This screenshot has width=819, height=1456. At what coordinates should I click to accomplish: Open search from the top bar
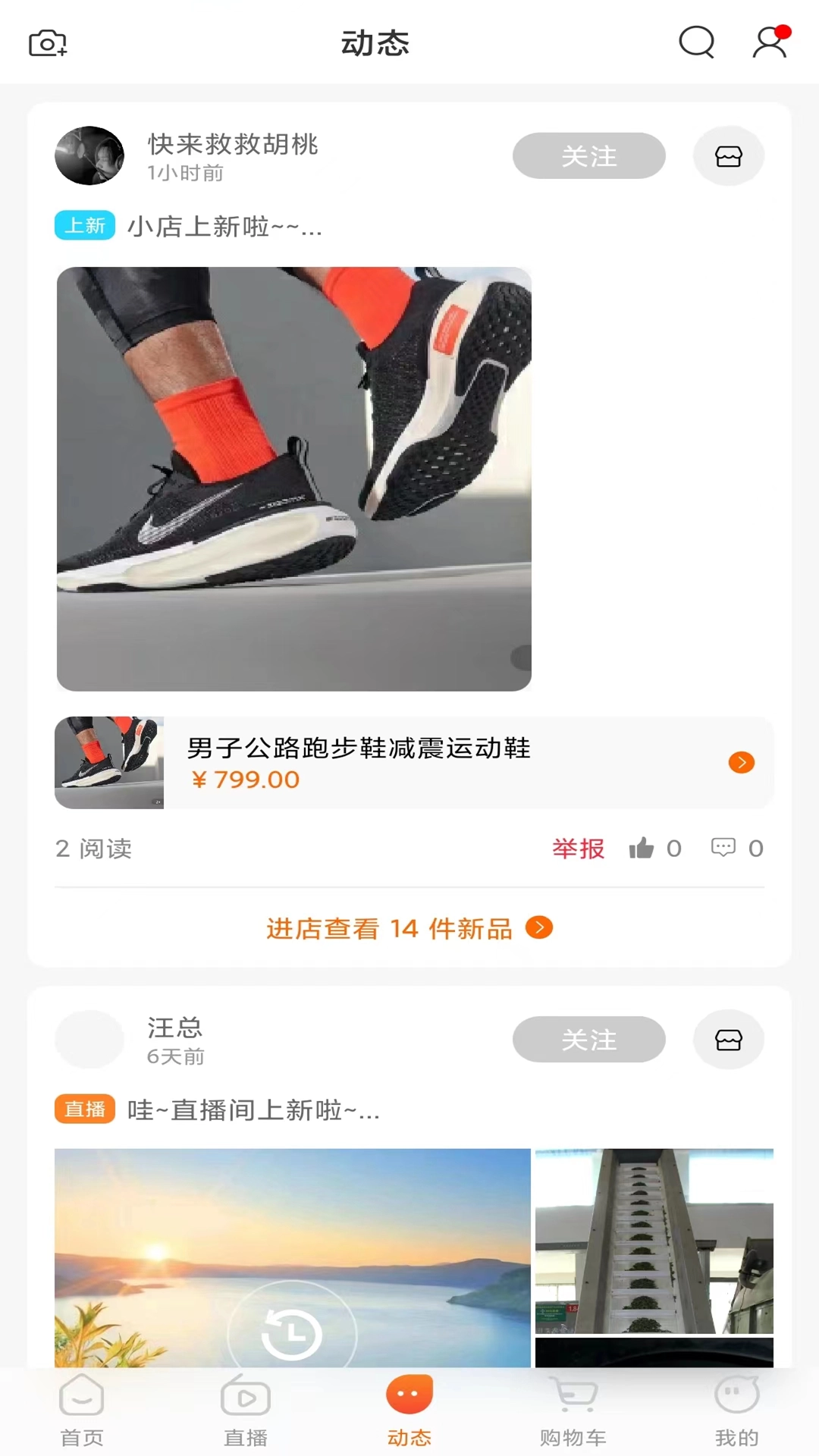coord(695,43)
